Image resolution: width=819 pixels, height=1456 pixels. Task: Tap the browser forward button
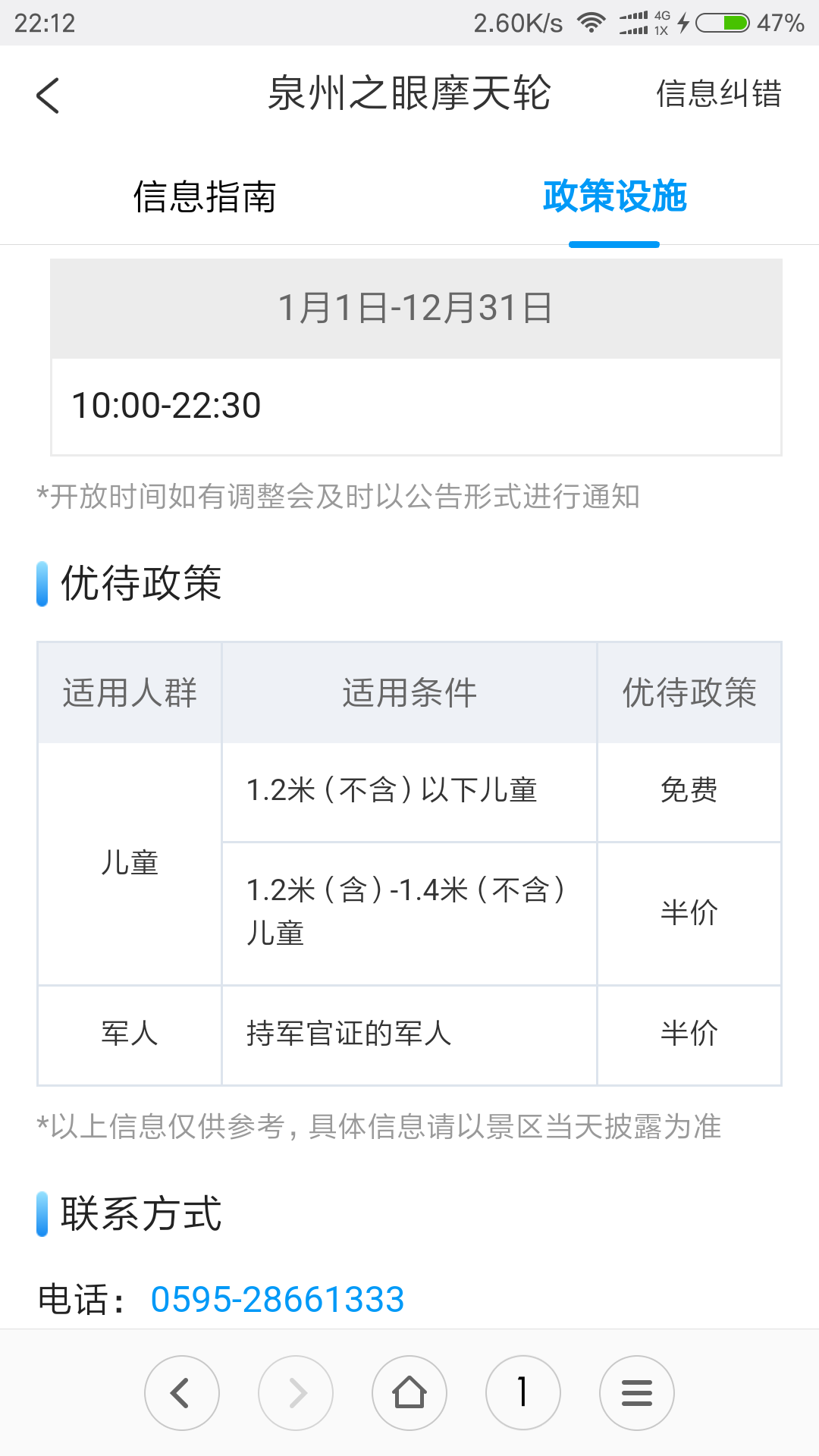pos(296,1392)
